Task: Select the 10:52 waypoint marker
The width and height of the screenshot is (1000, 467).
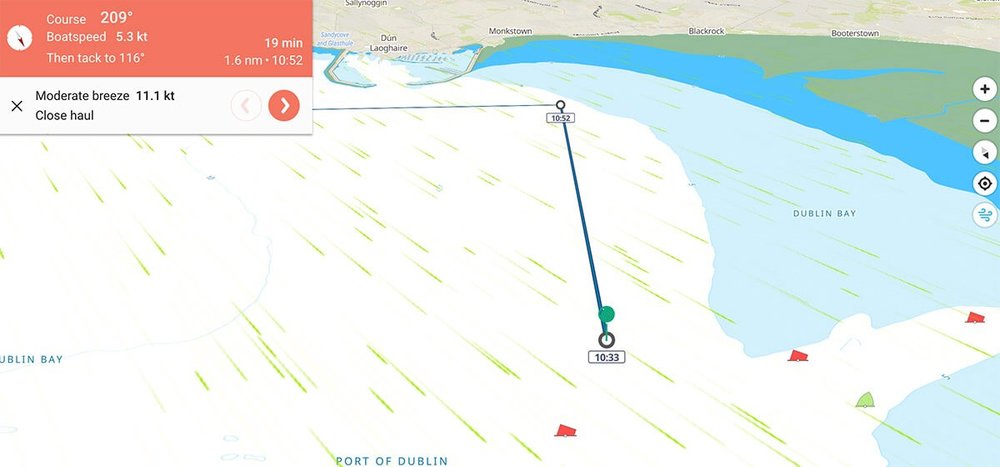Action: click(x=560, y=105)
